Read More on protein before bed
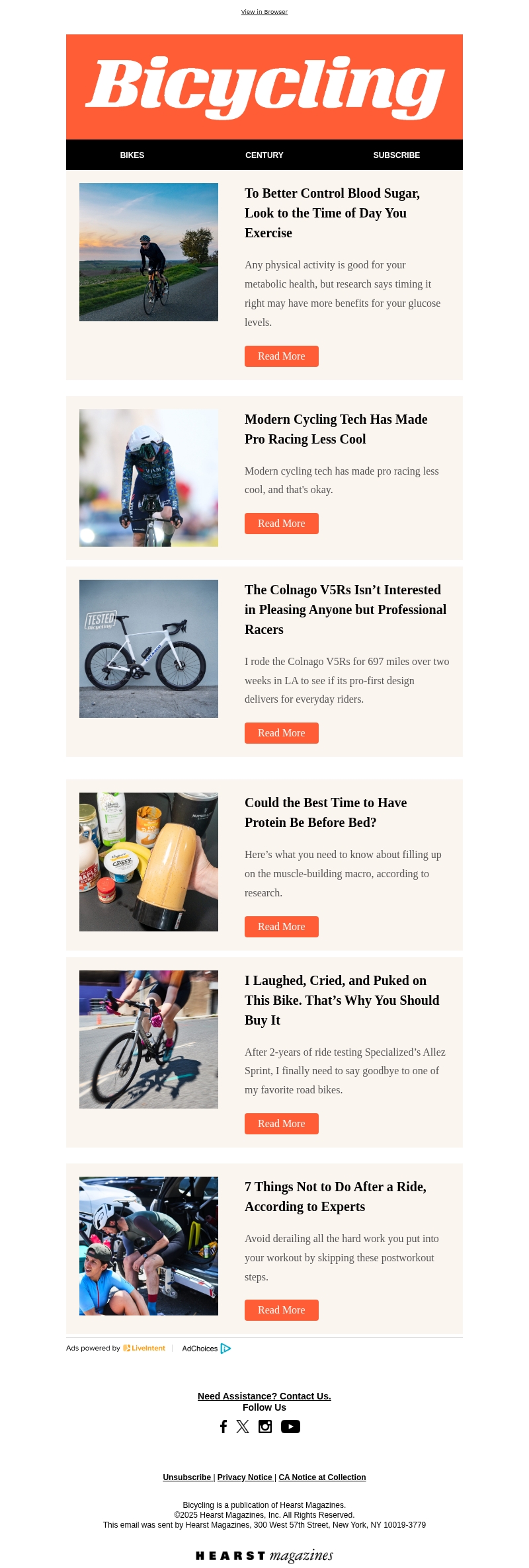 pos(281,927)
